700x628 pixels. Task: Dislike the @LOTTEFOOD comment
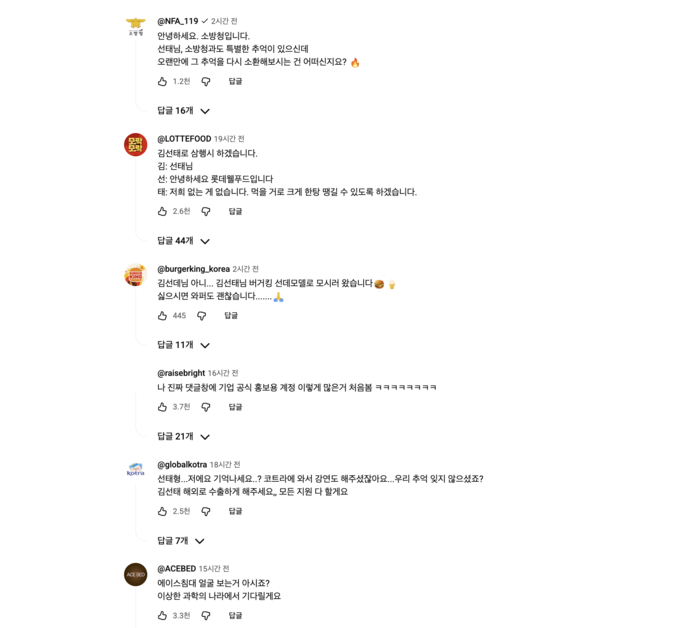pyautogui.click(x=206, y=211)
